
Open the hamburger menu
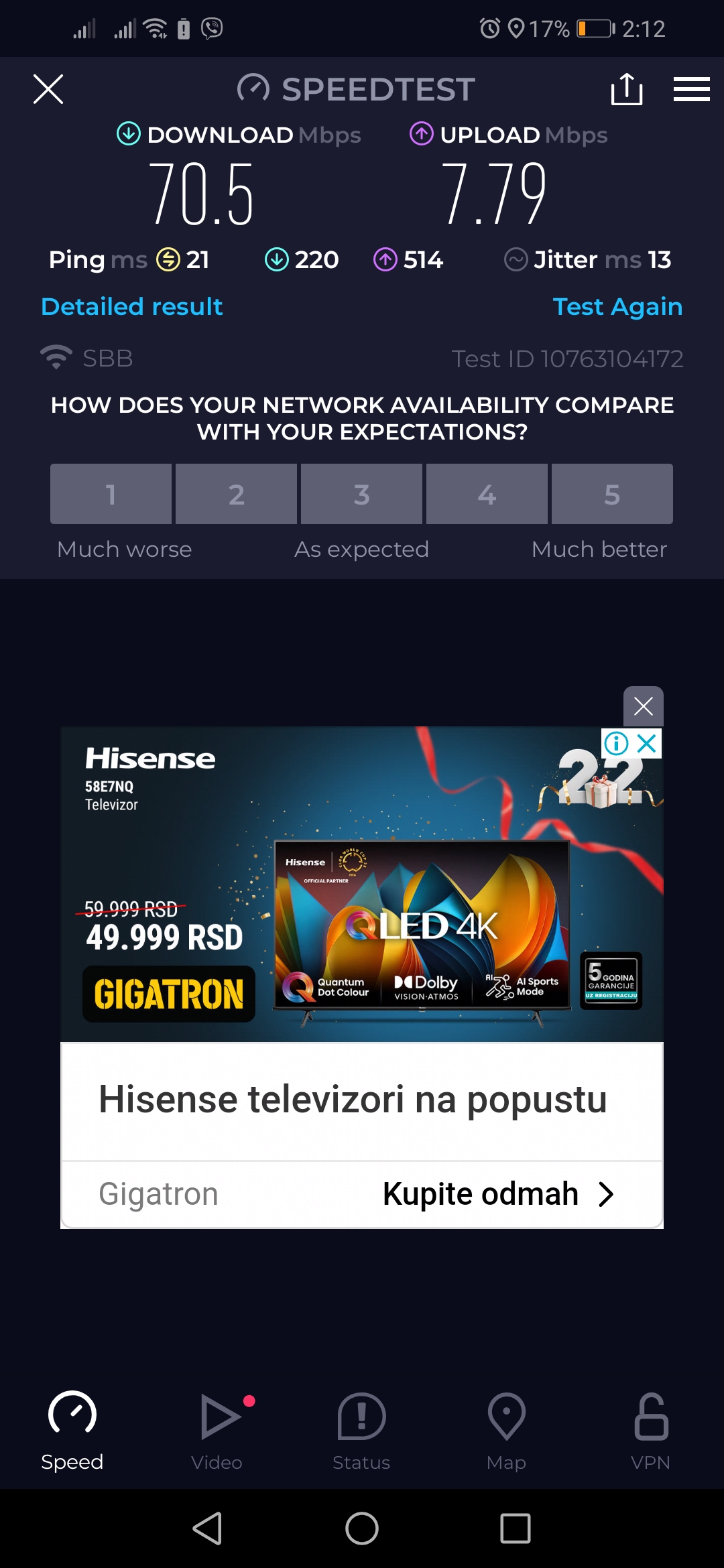tap(691, 89)
